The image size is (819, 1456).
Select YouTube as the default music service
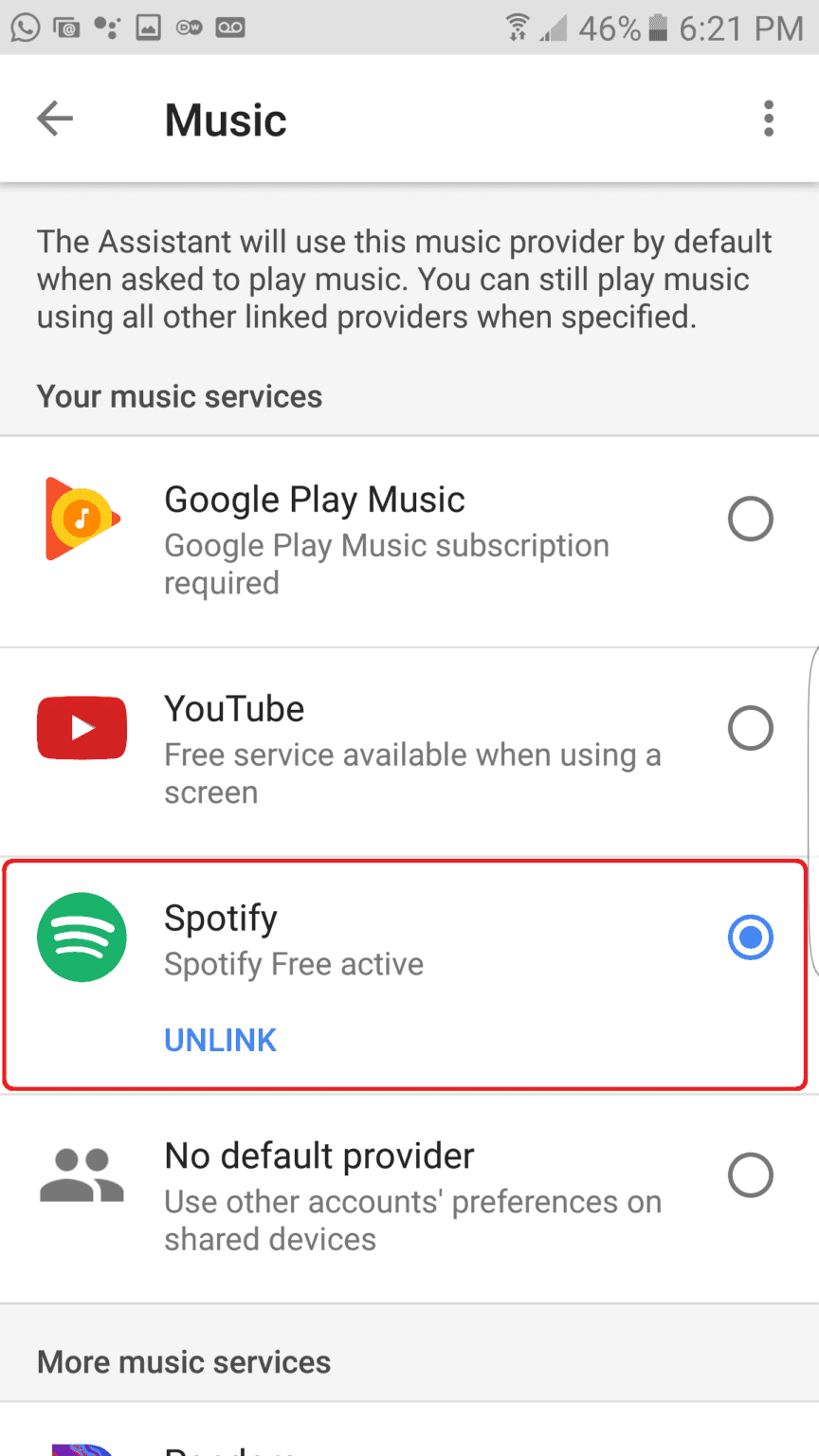[750, 727]
